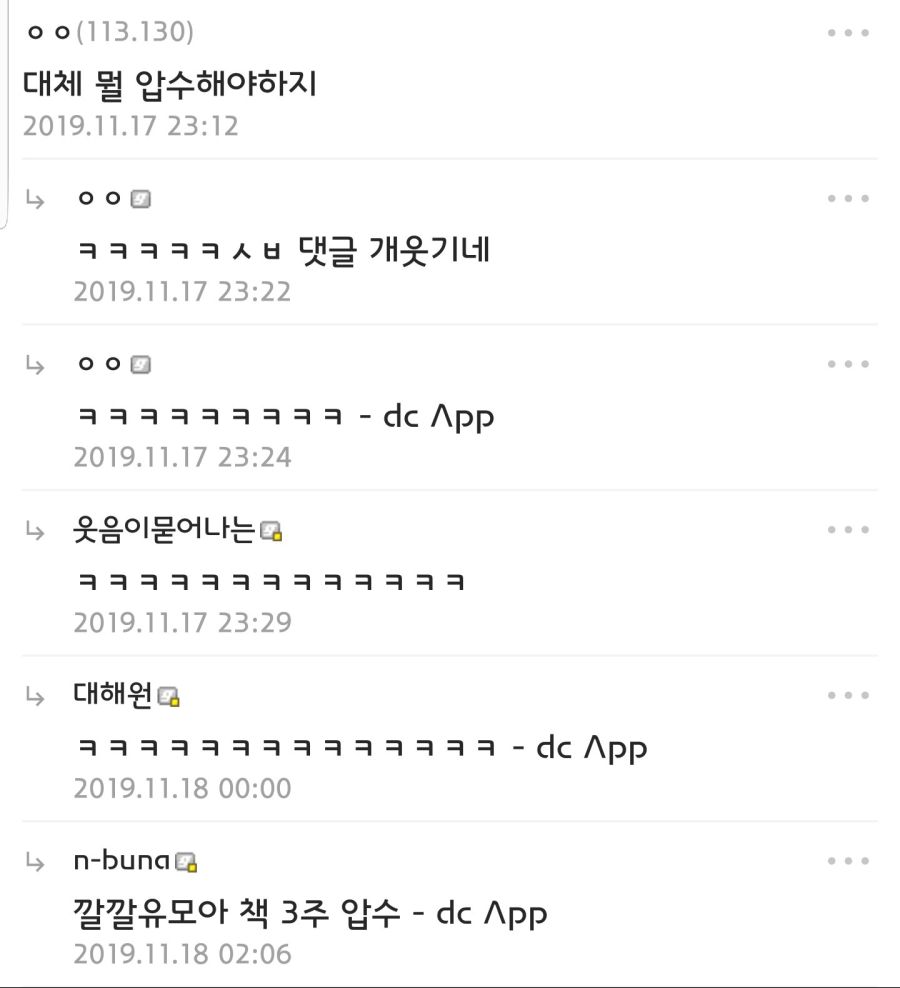Open more options on 대해원's reply
900x988 pixels.
click(848, 696)
